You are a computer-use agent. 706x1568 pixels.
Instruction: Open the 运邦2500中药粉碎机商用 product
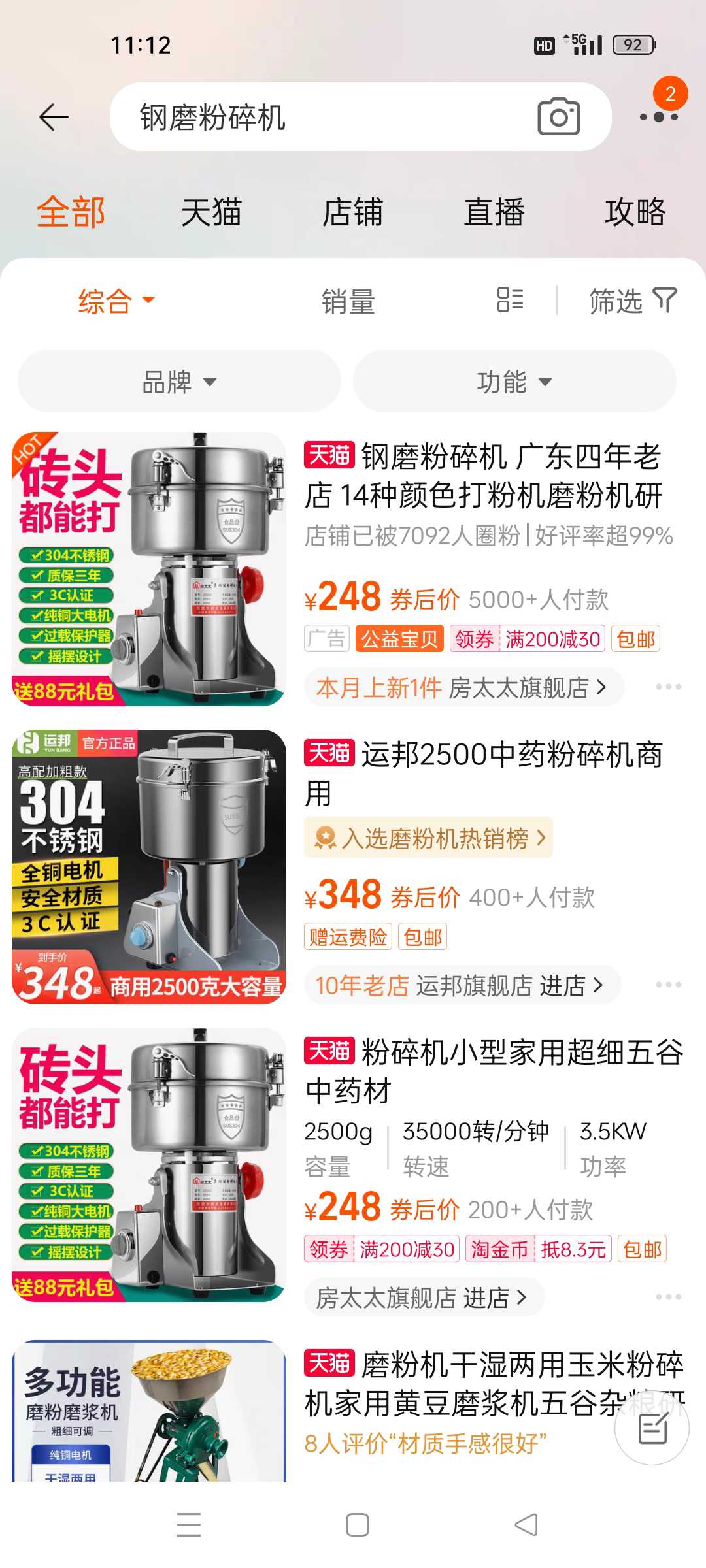pos(484,774)
